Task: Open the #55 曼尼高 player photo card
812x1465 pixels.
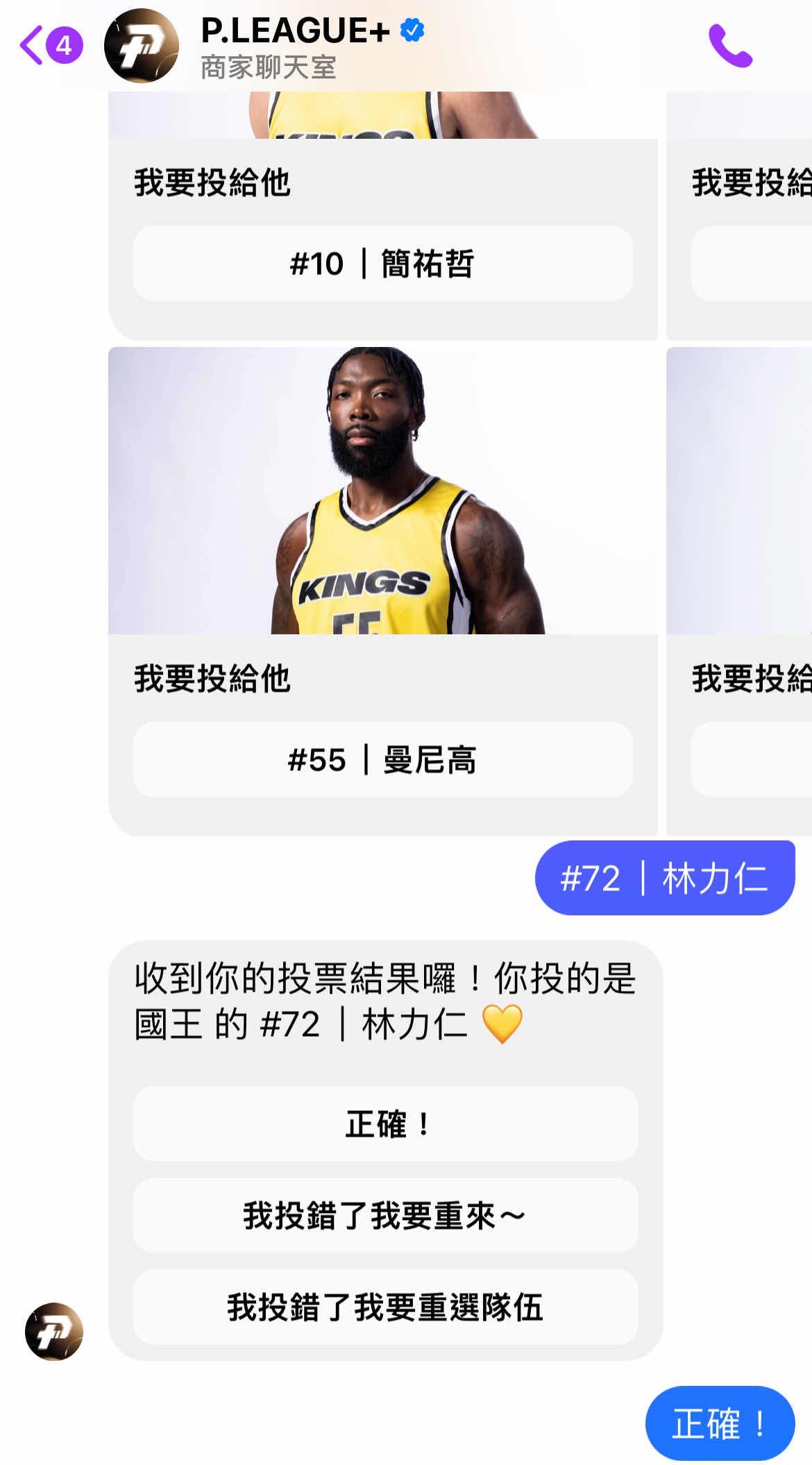Action: tap(382, 490)
